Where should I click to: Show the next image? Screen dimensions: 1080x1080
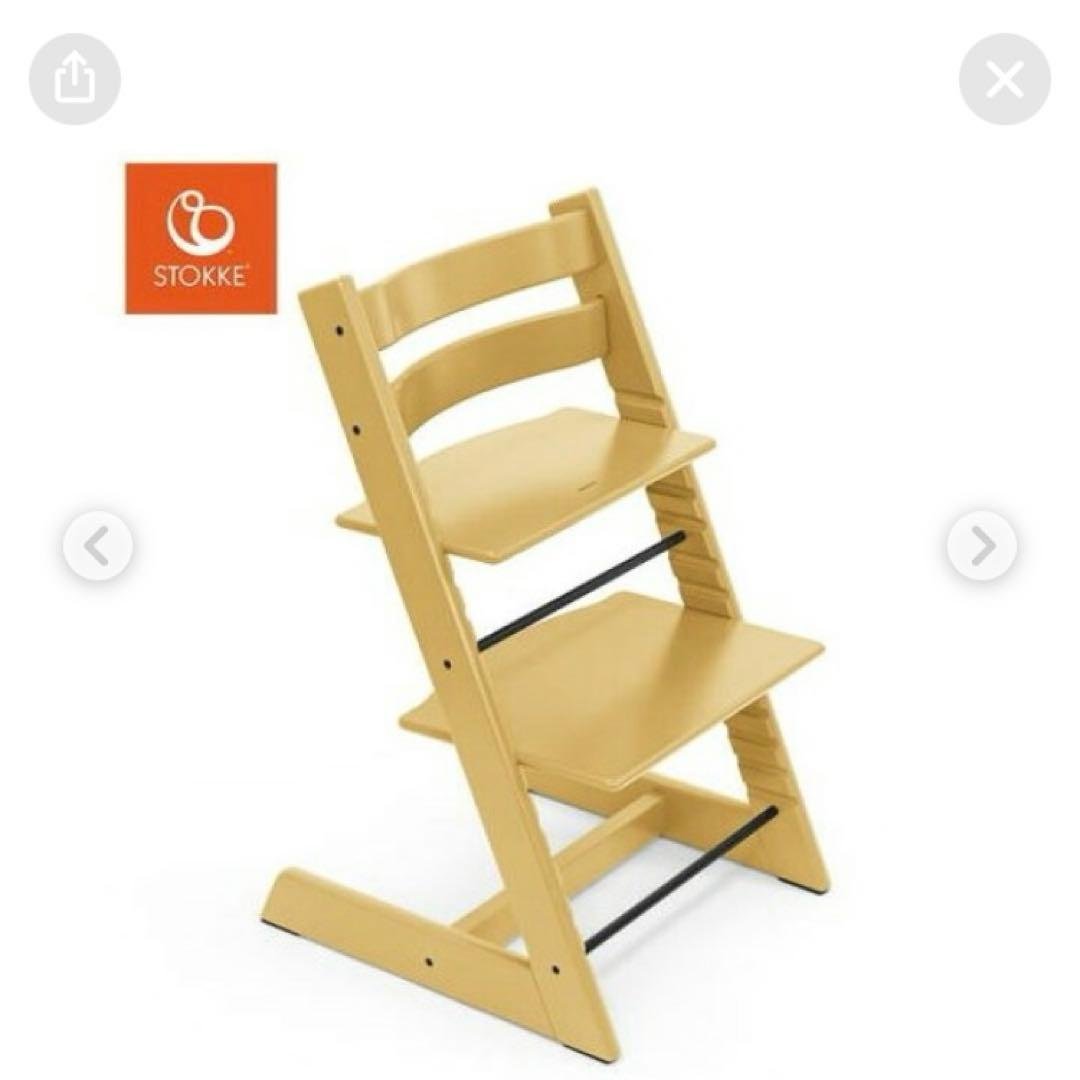[x=982, y=546]
